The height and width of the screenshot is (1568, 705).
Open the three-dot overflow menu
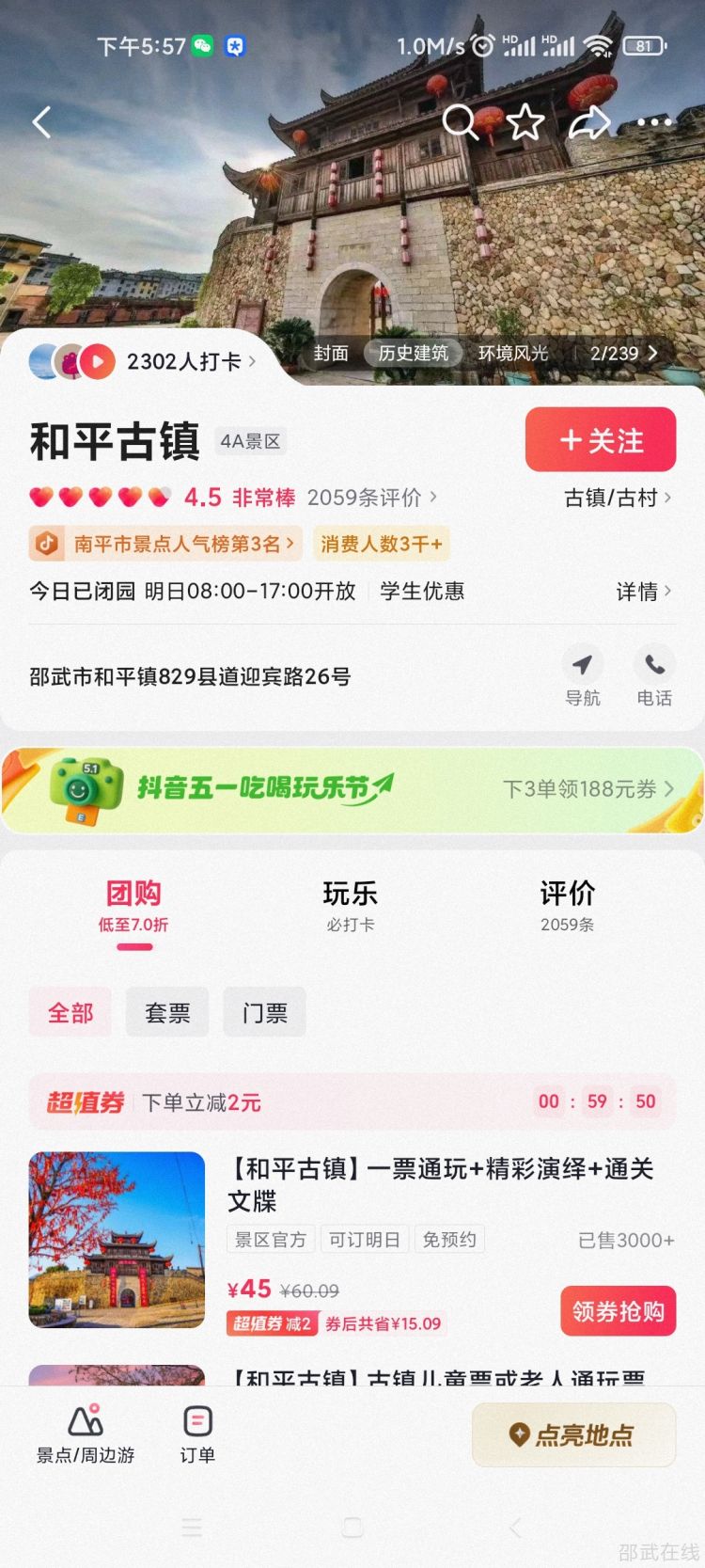(654, 122)
